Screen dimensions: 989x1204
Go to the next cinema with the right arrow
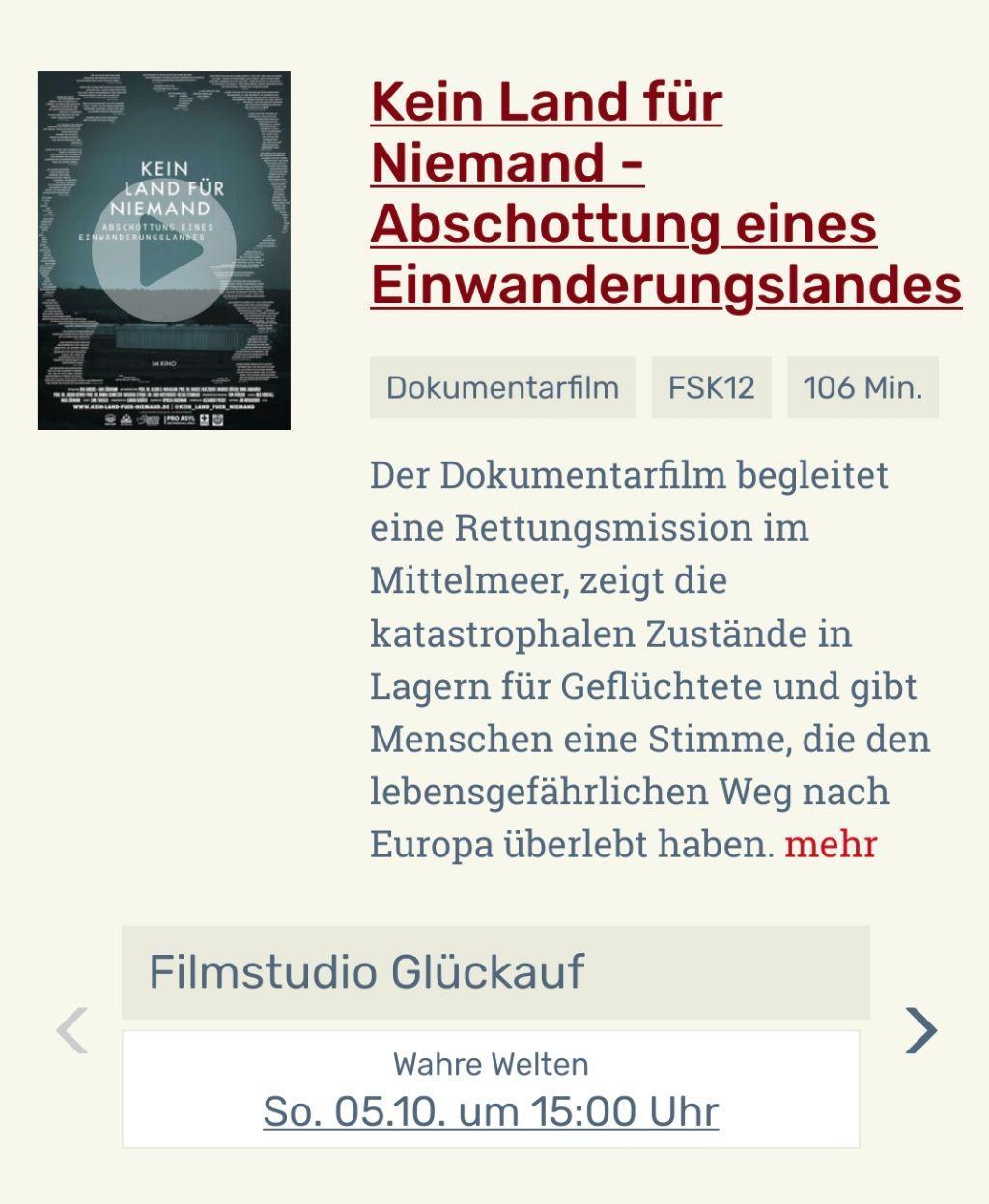(x=920, y=1030)
